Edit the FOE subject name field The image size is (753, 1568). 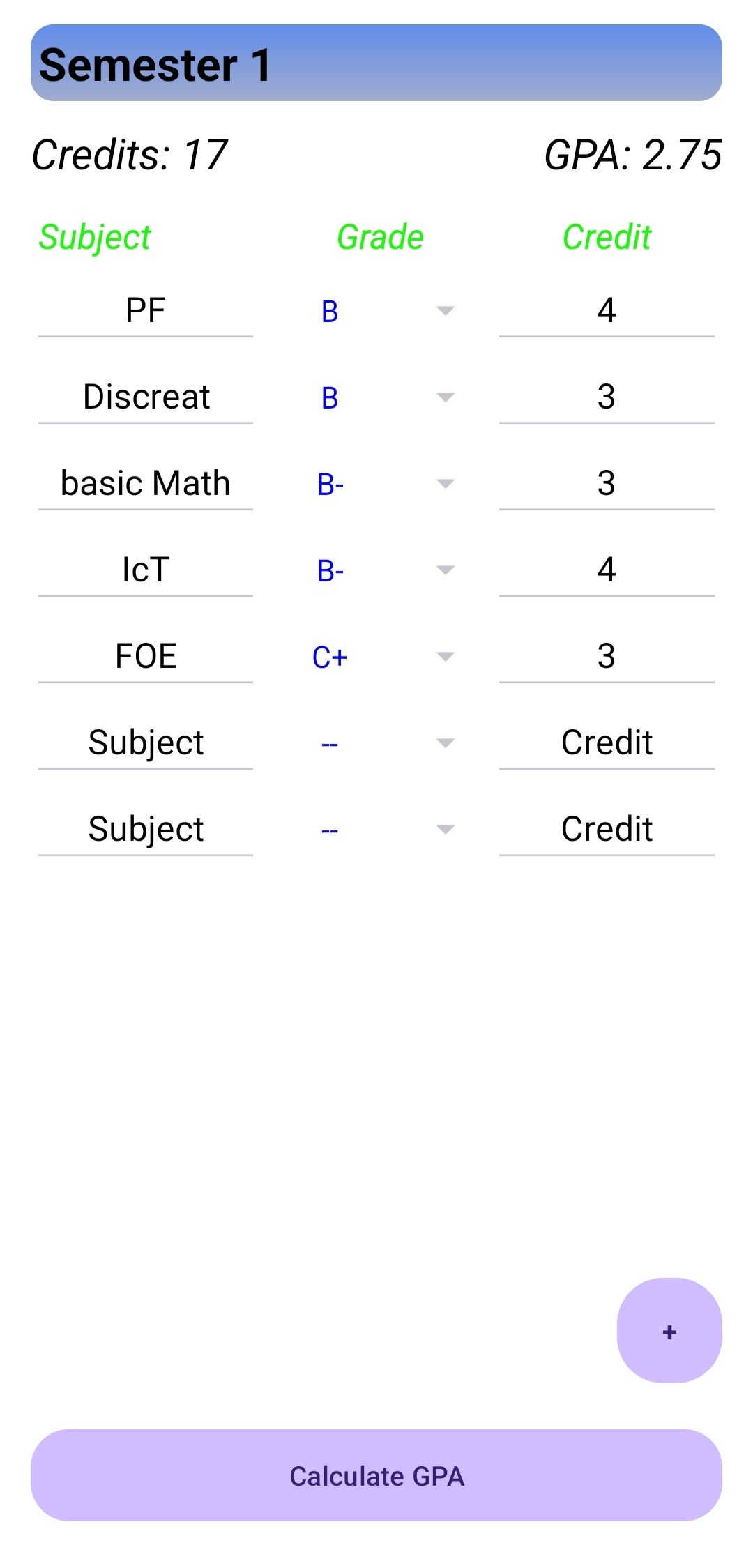point(145,657)
